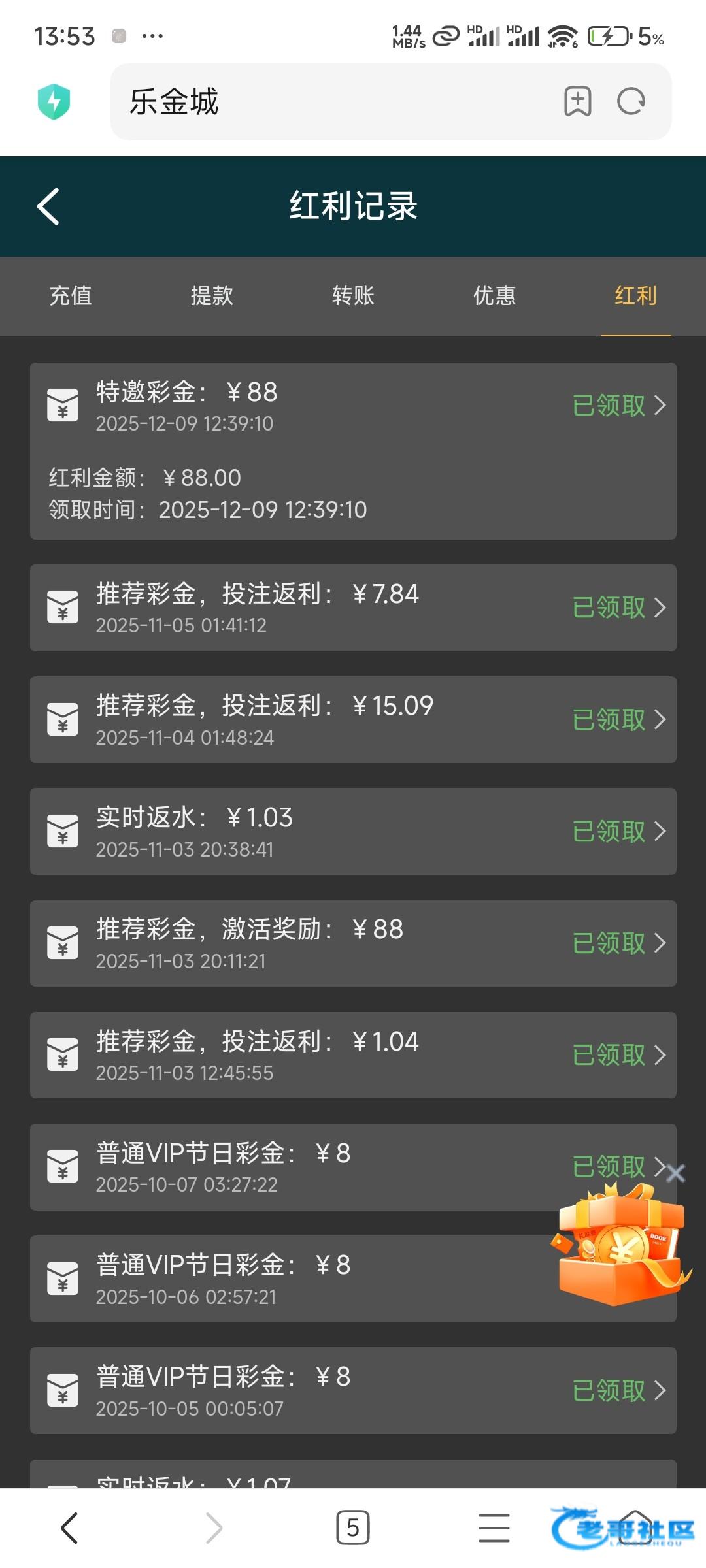This screenshot has height=1568, width=706.
Task: Go back from the 红利记录 page
Action: point(48,206)
